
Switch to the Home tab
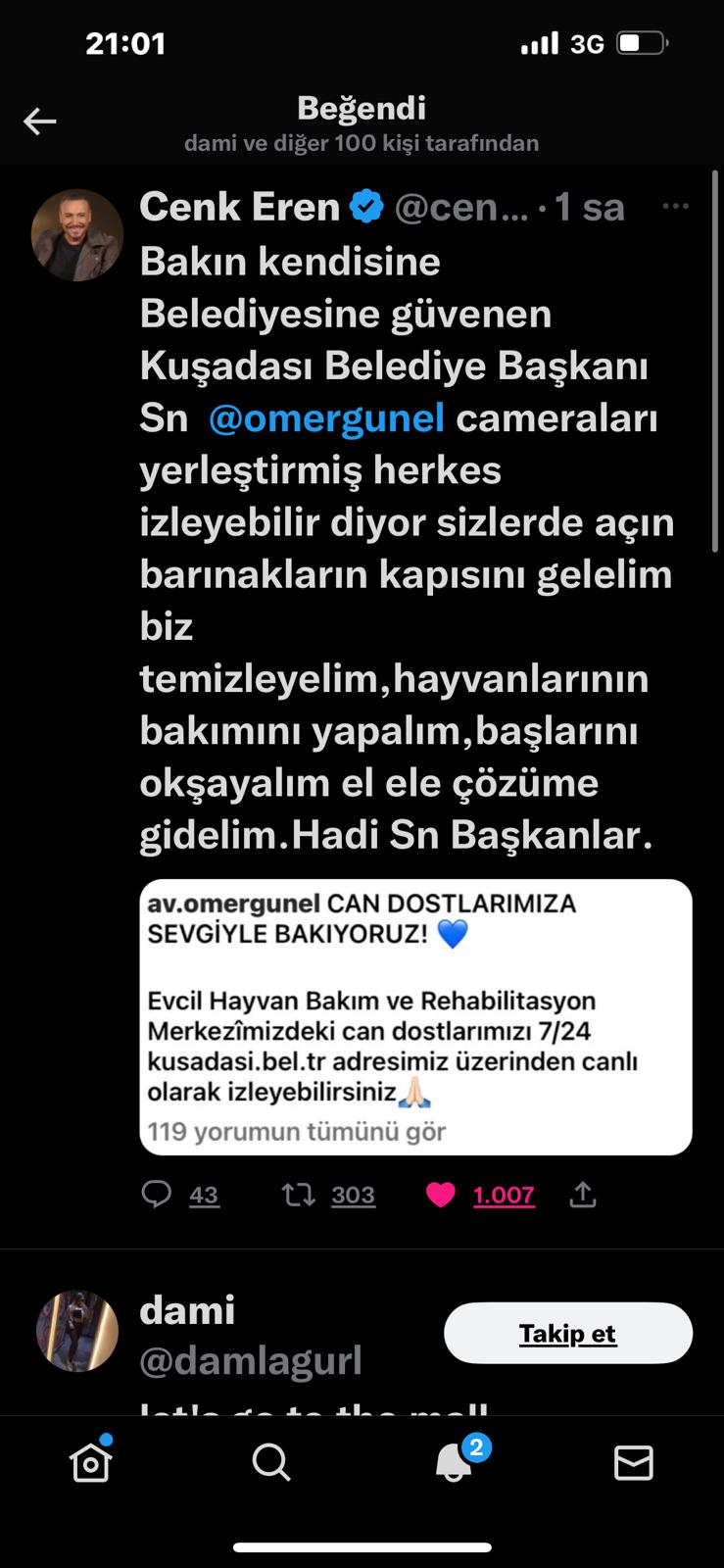click(x=91, y=1462)
